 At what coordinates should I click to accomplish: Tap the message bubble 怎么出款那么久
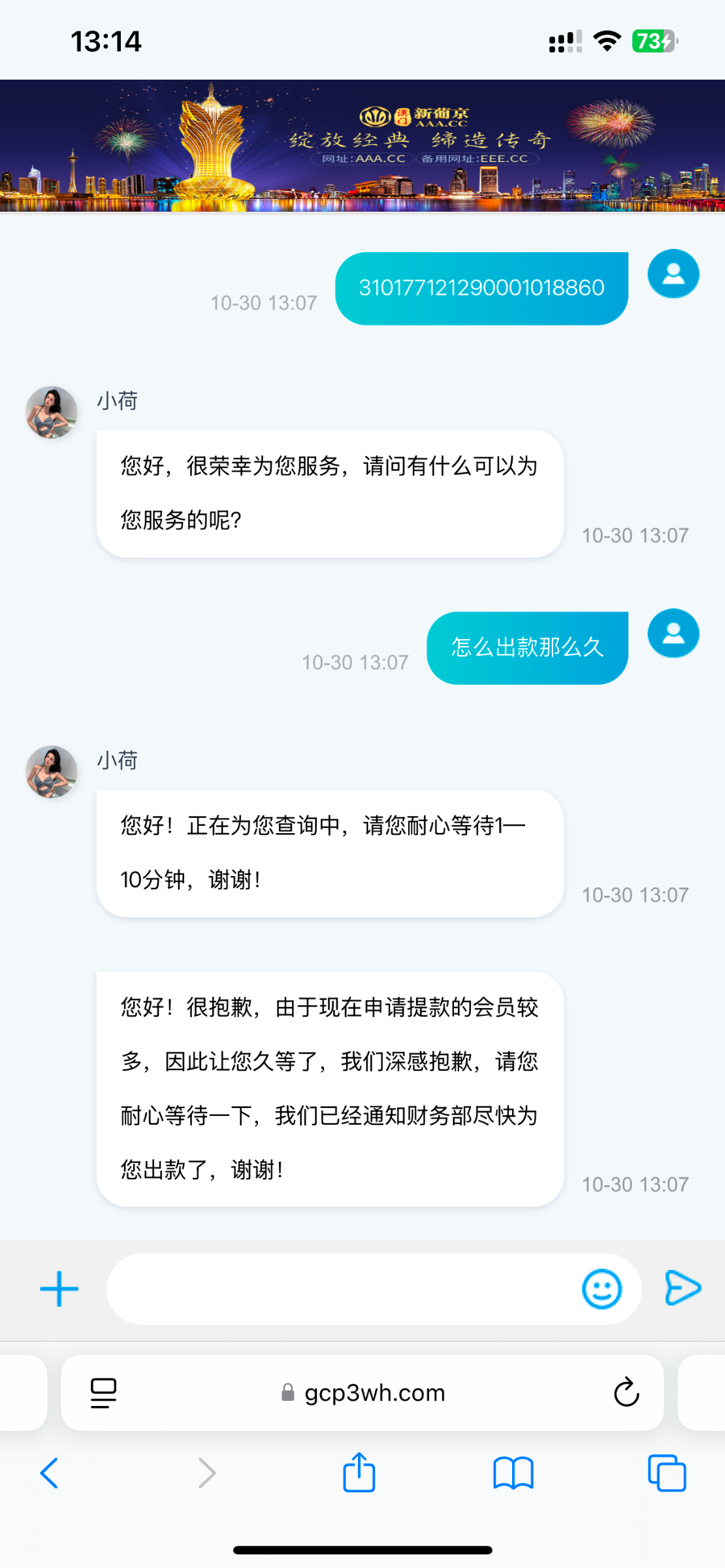coord(526,647)
